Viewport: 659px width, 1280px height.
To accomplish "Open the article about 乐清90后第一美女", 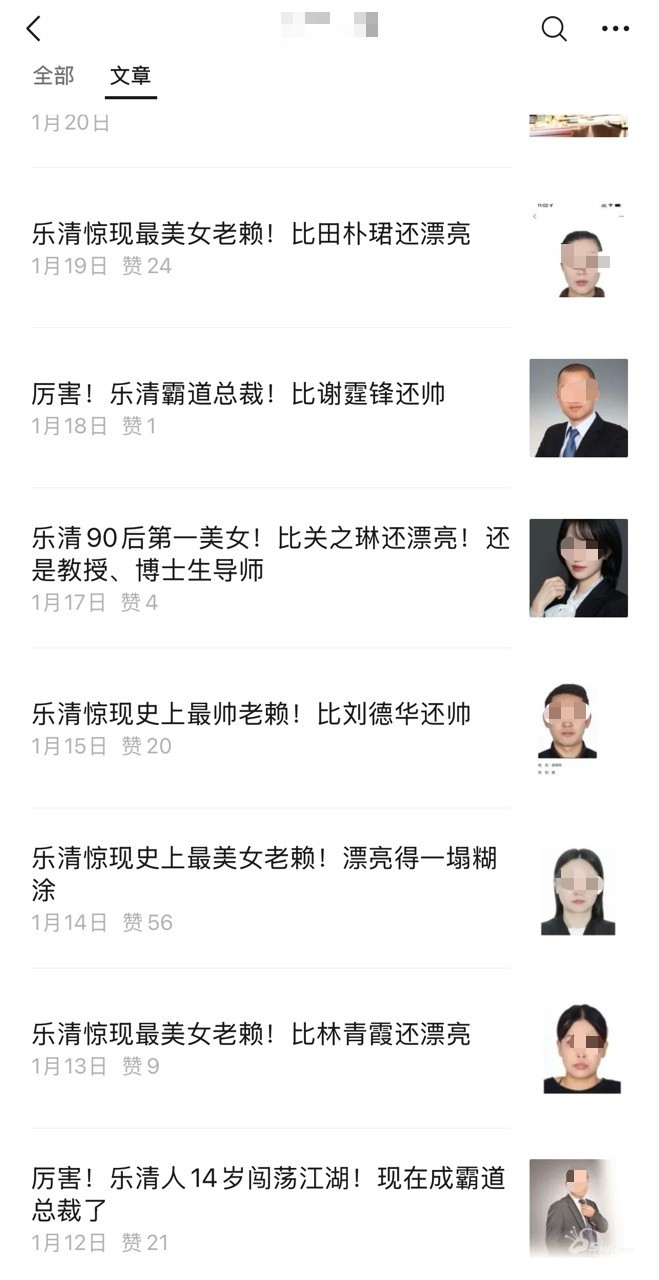I will 270,554.
